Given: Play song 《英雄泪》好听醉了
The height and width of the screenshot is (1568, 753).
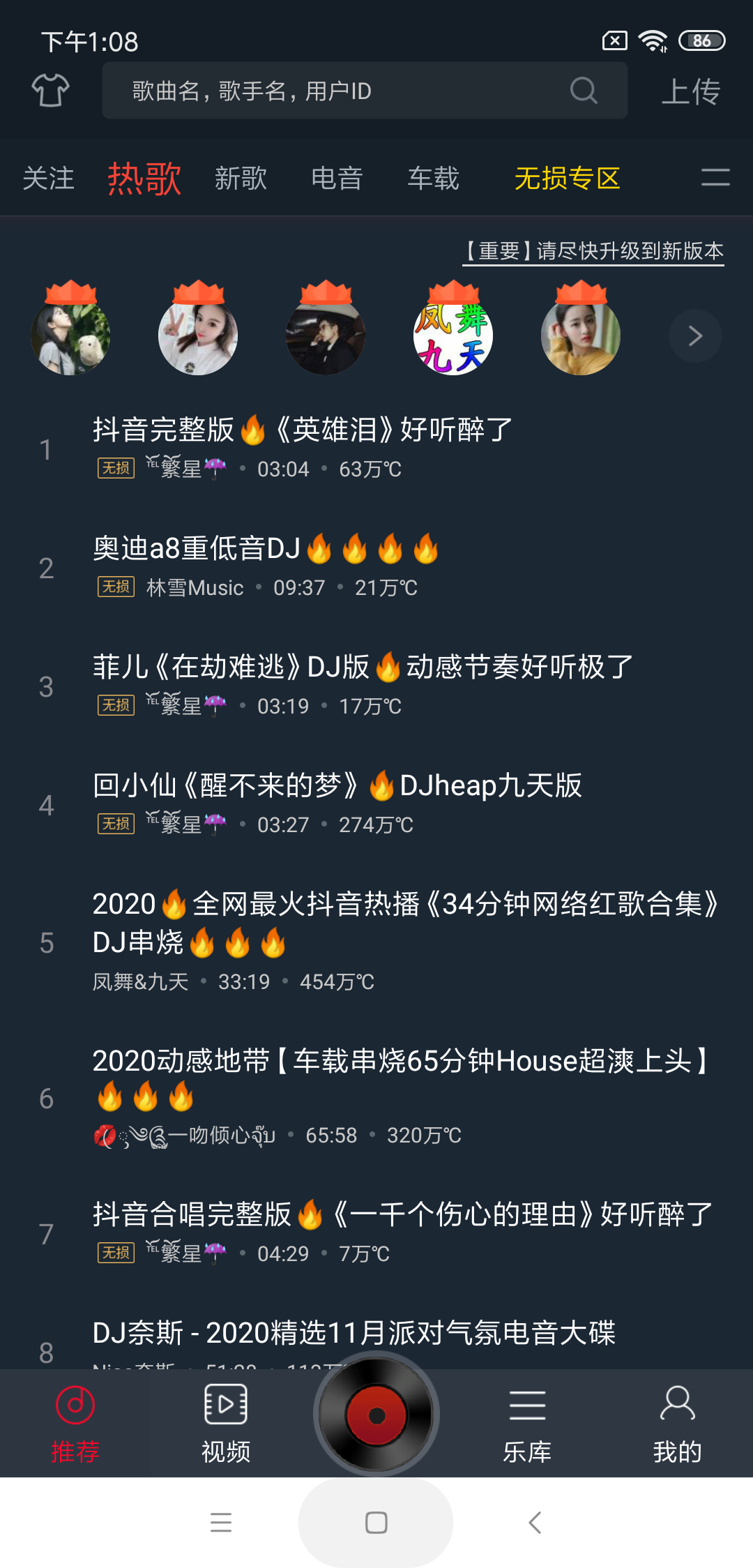Looking at the screenshot, I should [303, 430].
